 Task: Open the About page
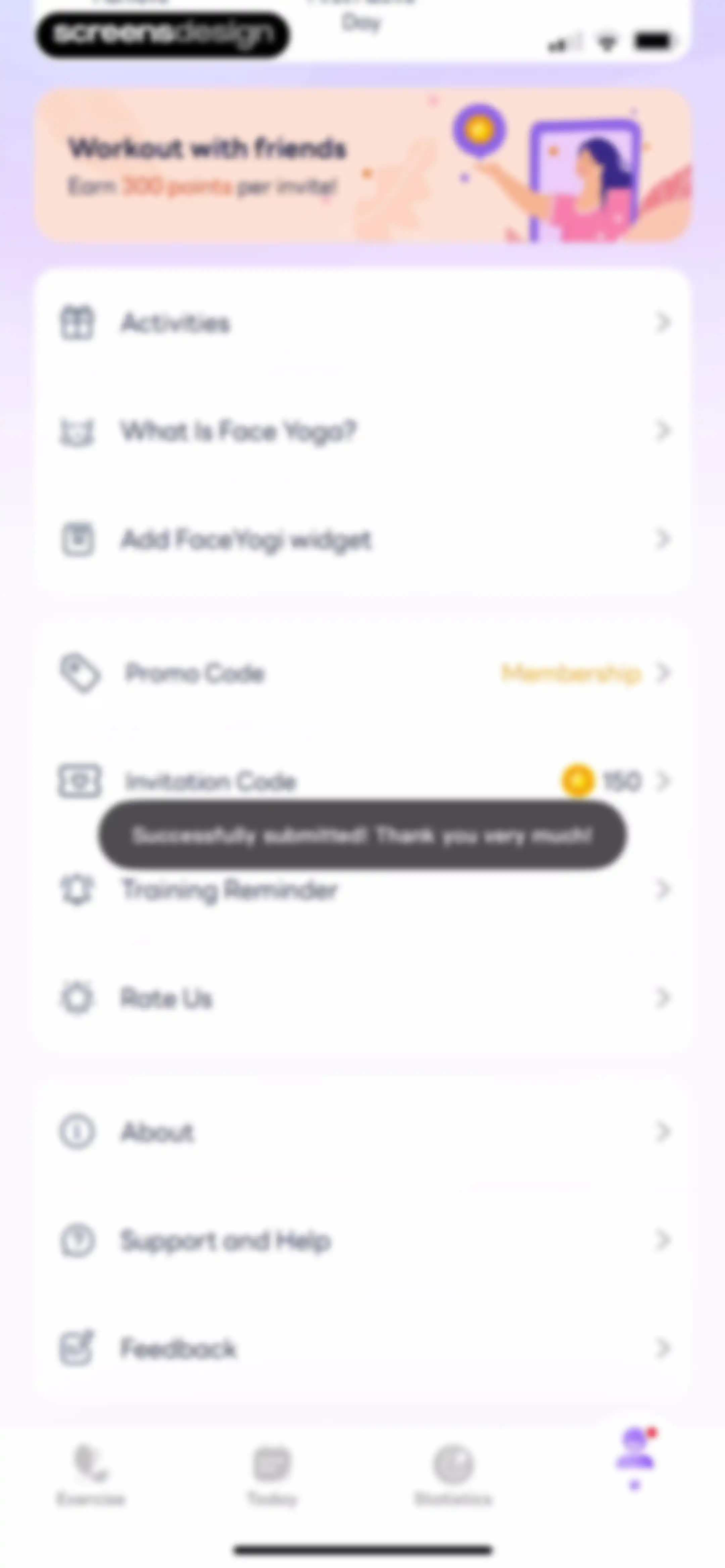(x=363, y=1132)
